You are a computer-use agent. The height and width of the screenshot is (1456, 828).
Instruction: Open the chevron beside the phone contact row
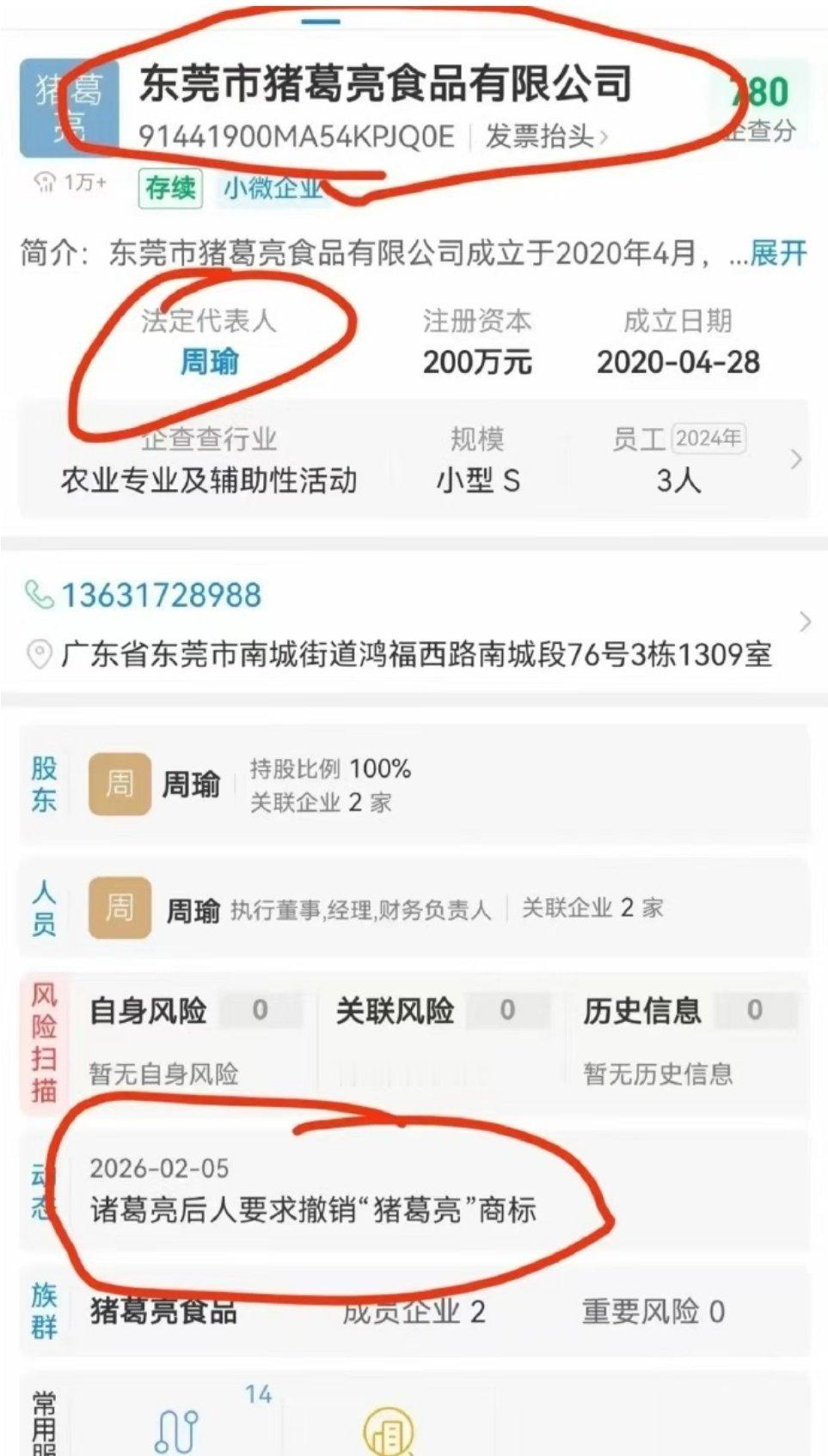click(x=807, y=621)
